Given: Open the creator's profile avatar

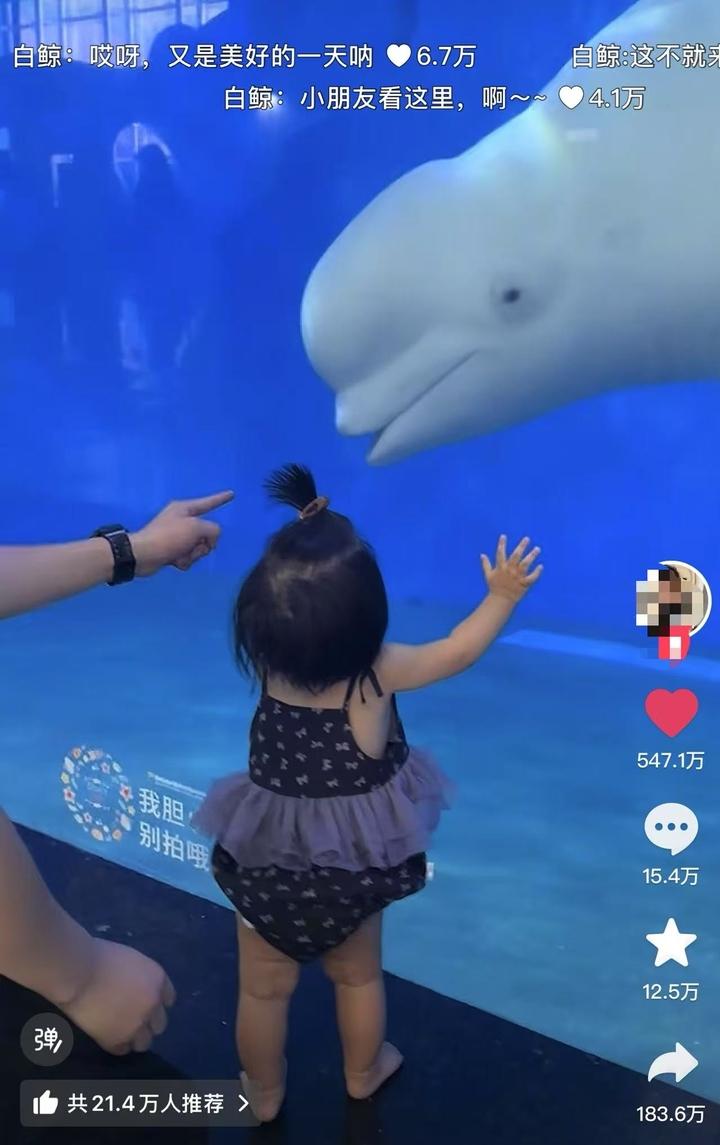Looking at the screenshot, I should 673,602.
